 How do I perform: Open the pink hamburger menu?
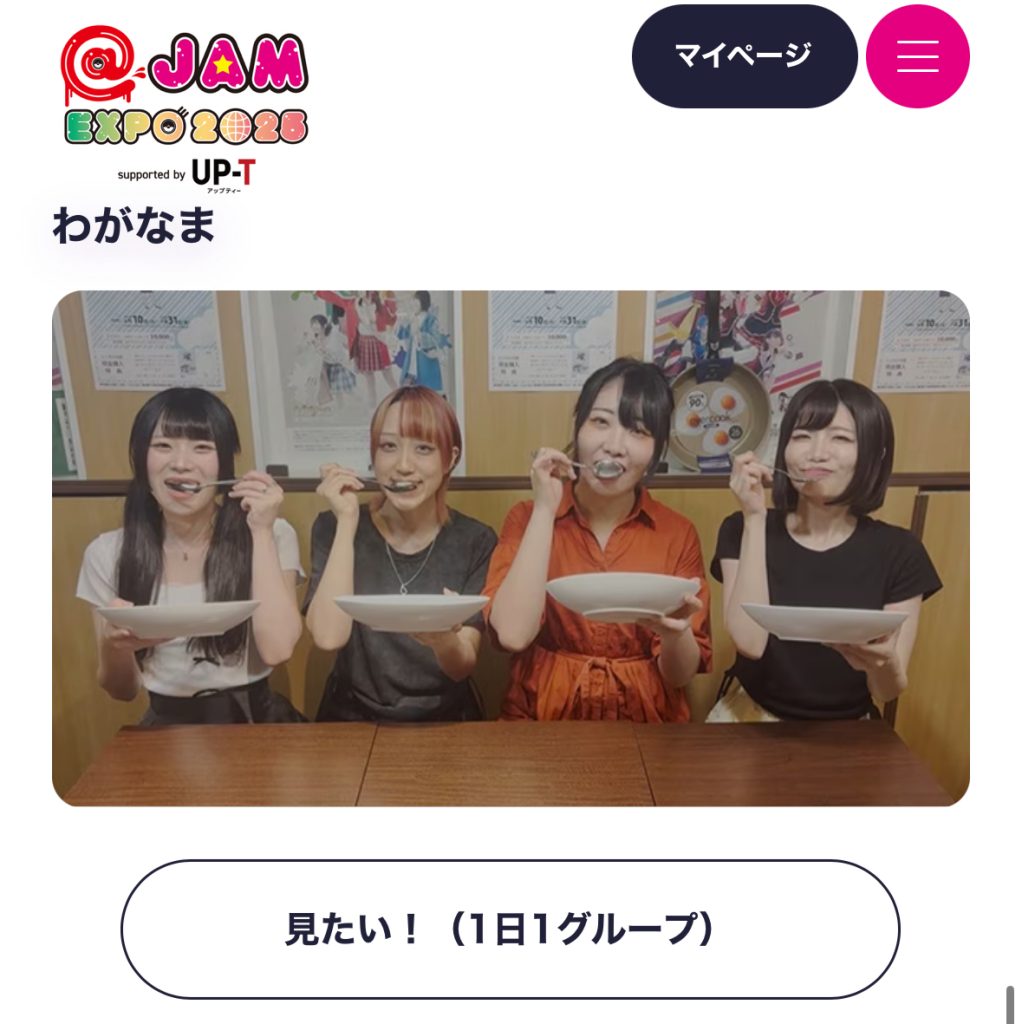[917, 56]
